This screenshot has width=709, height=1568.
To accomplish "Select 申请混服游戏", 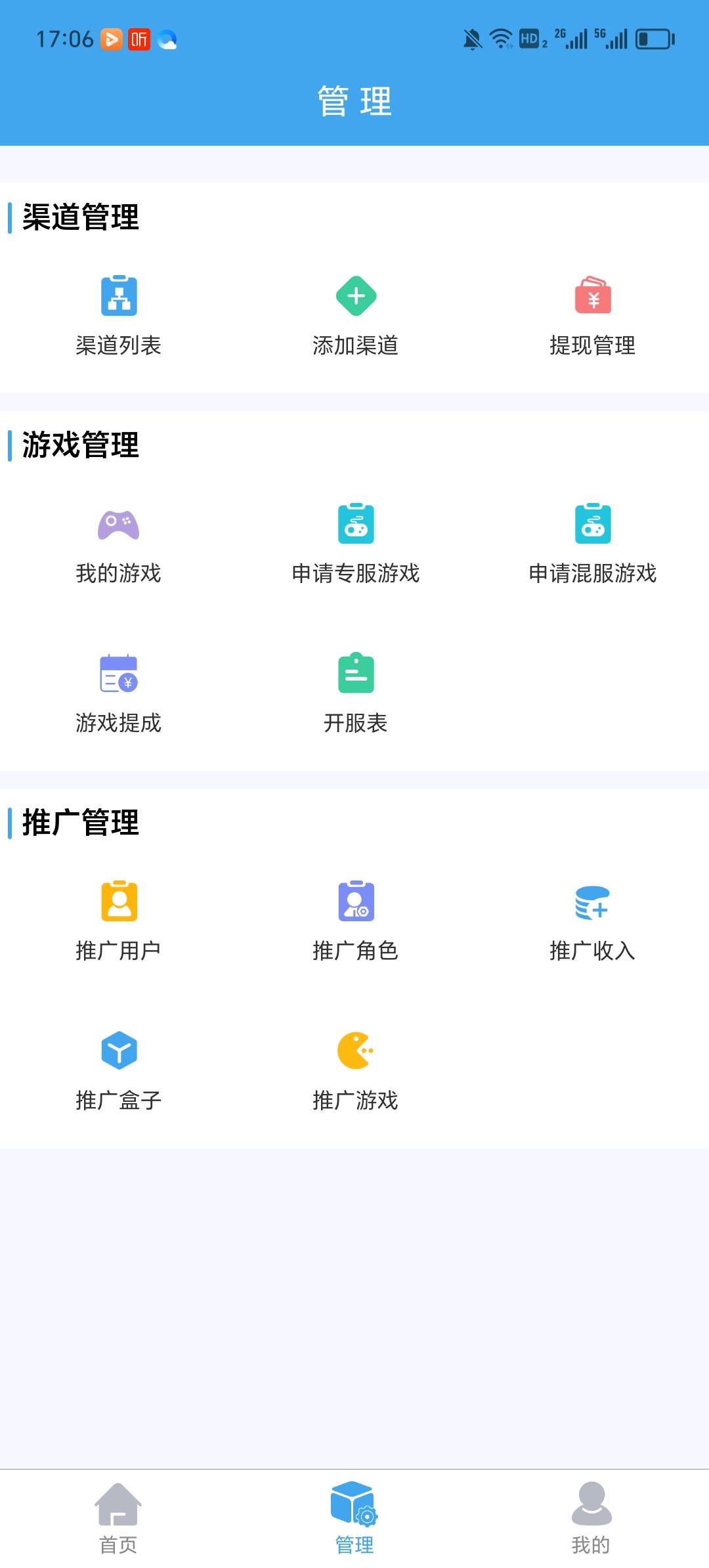I will pos(592,544).
